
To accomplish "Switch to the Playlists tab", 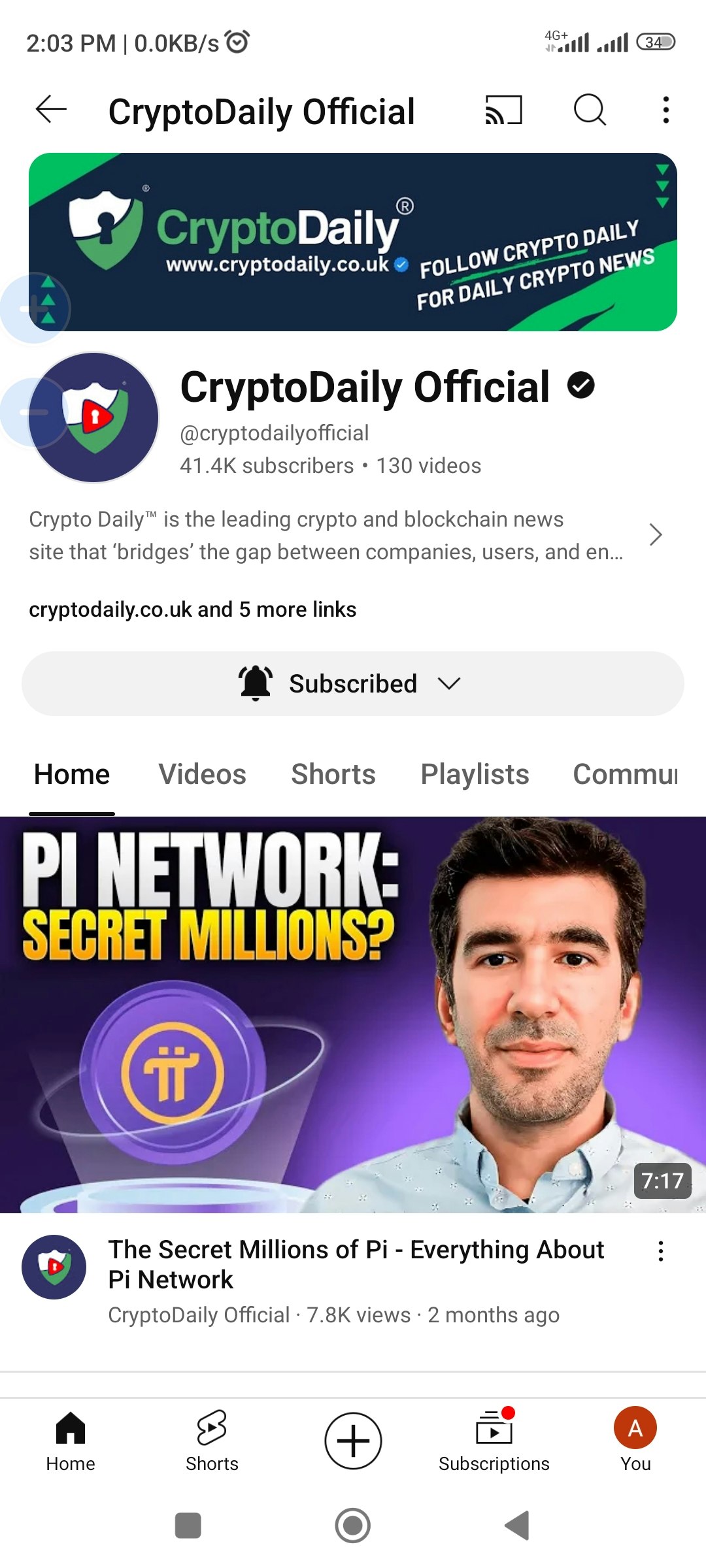I will click(x=475, y=774).
